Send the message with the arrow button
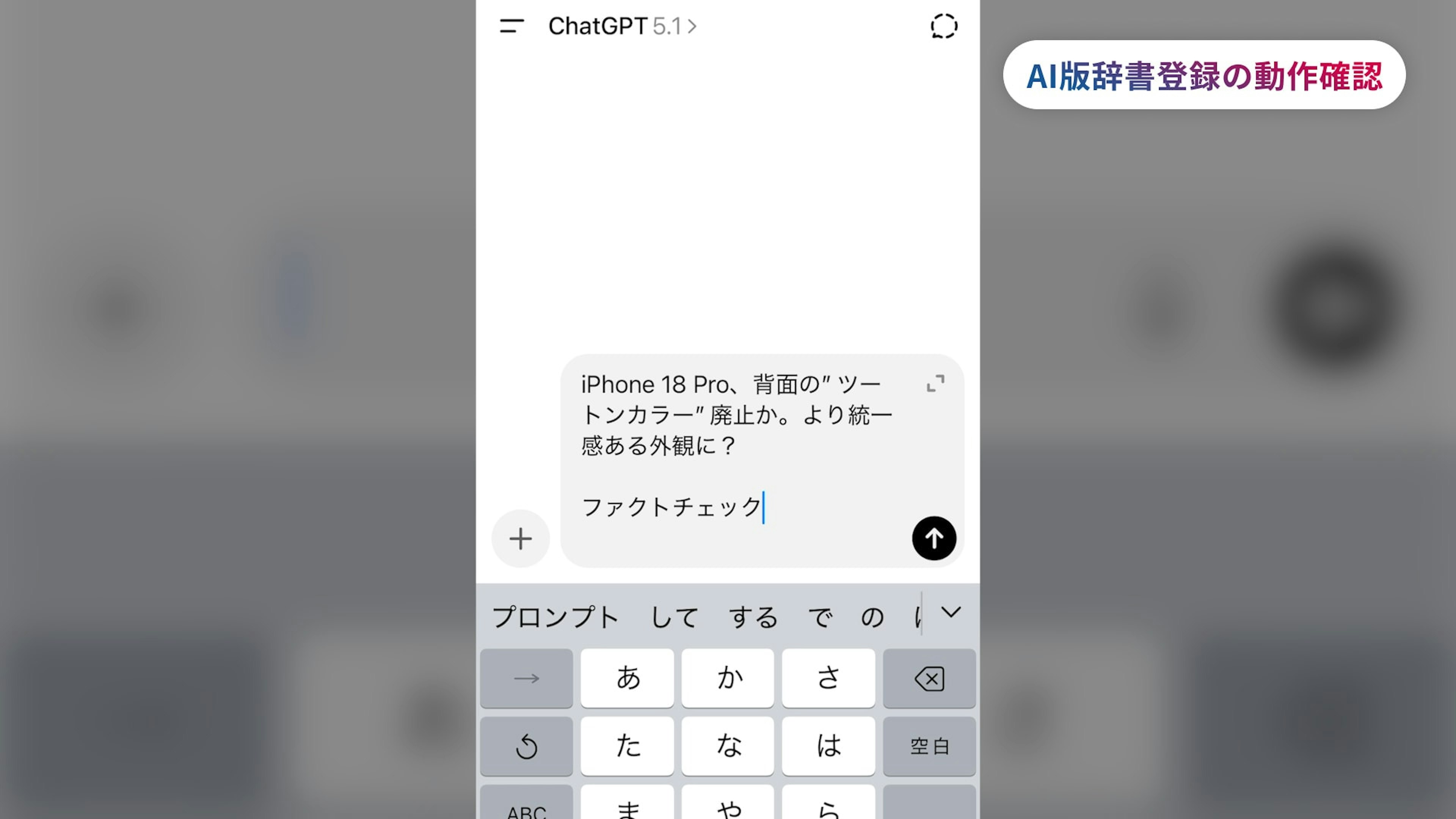Viewport: 1456px width, 819px height. pos(934,538)
